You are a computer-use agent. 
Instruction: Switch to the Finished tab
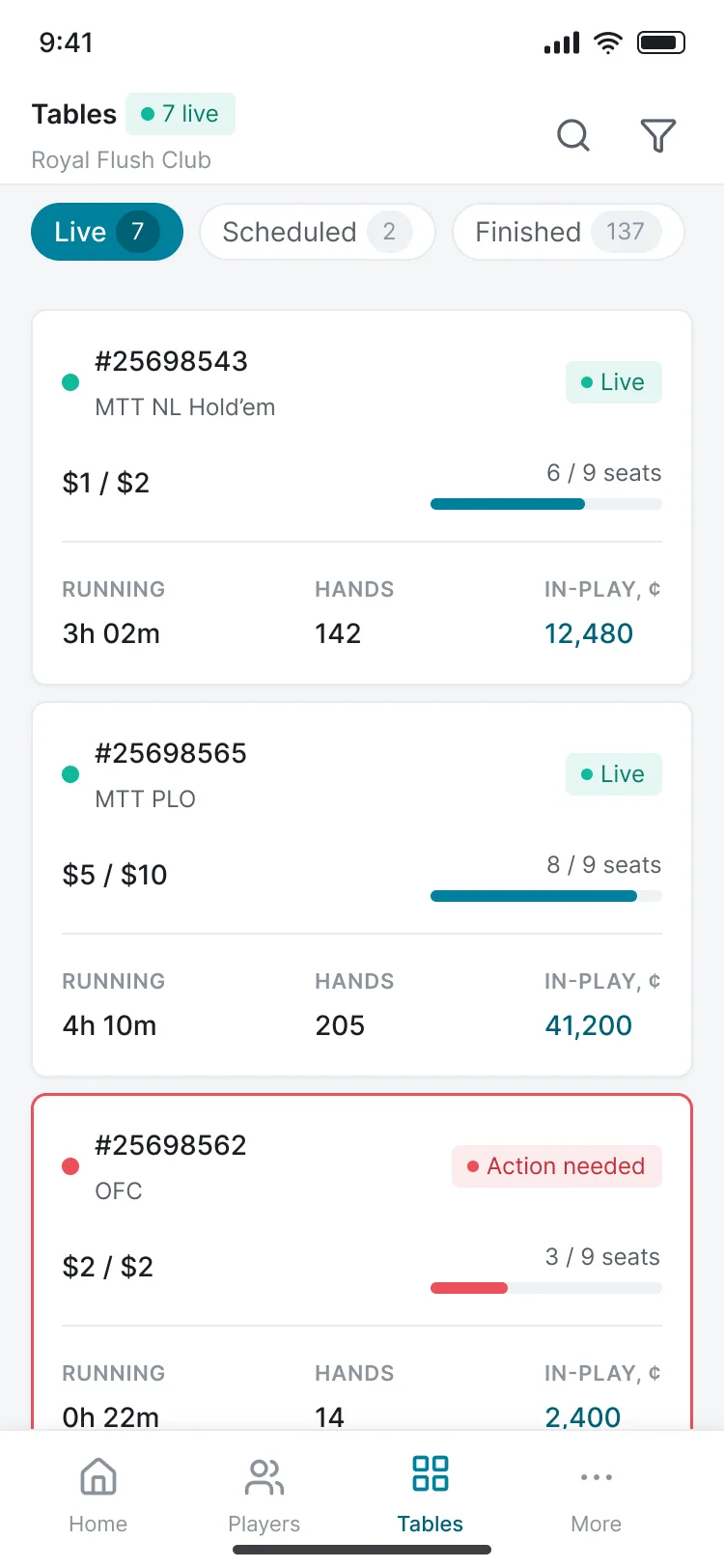569,232
